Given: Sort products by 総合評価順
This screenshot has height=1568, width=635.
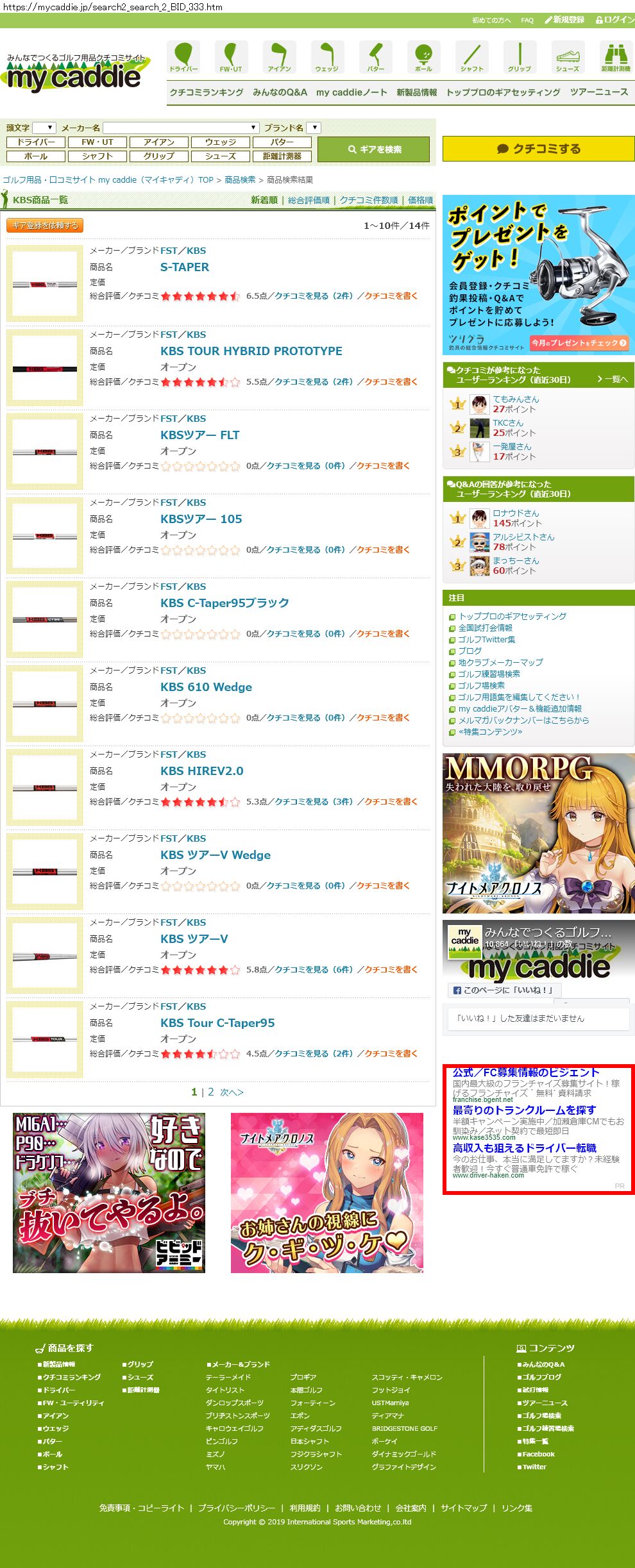Looking at the screenshot, I should 309,200.
